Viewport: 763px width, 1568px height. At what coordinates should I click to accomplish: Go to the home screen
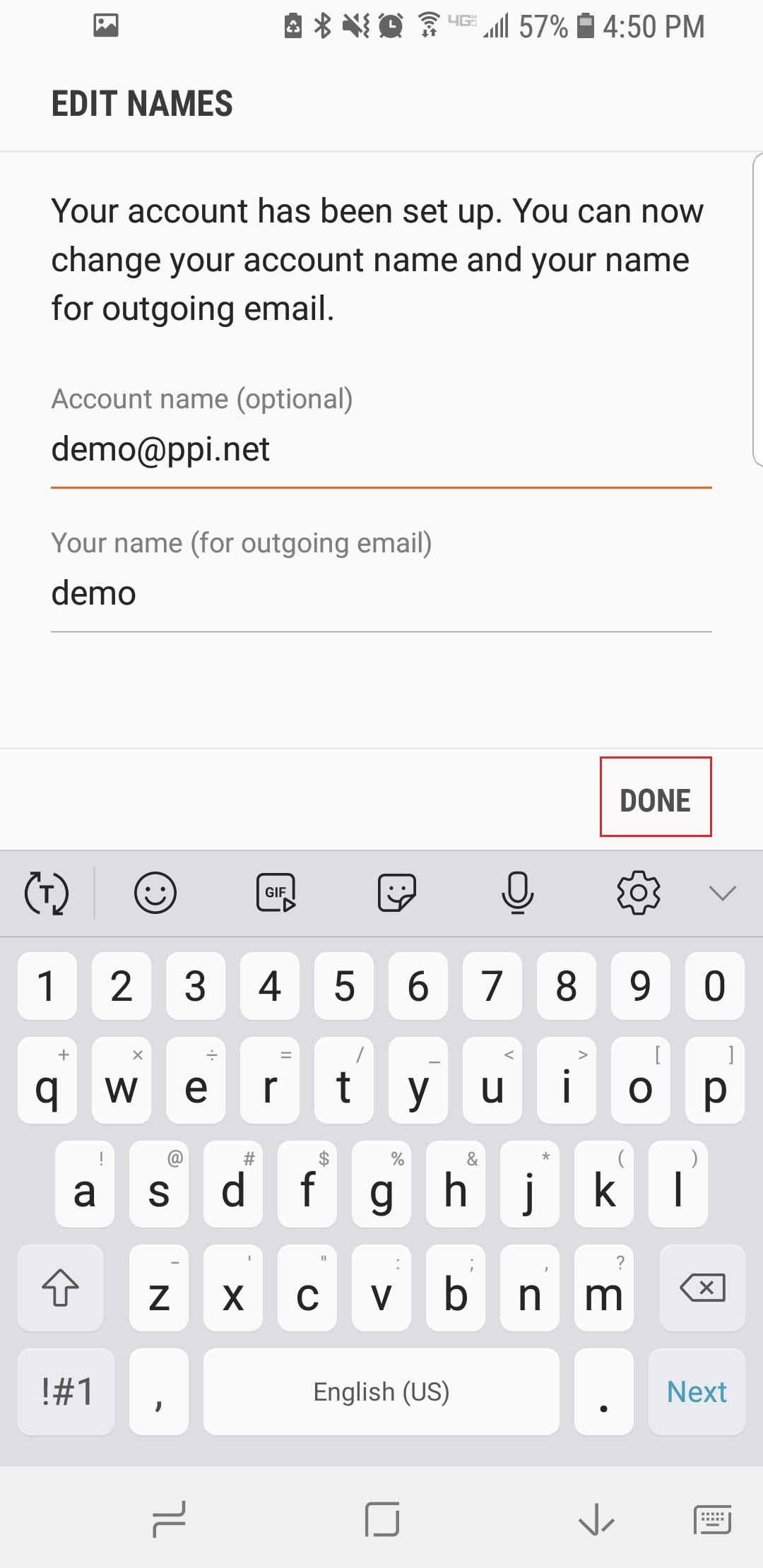[x=382, y=1519]
